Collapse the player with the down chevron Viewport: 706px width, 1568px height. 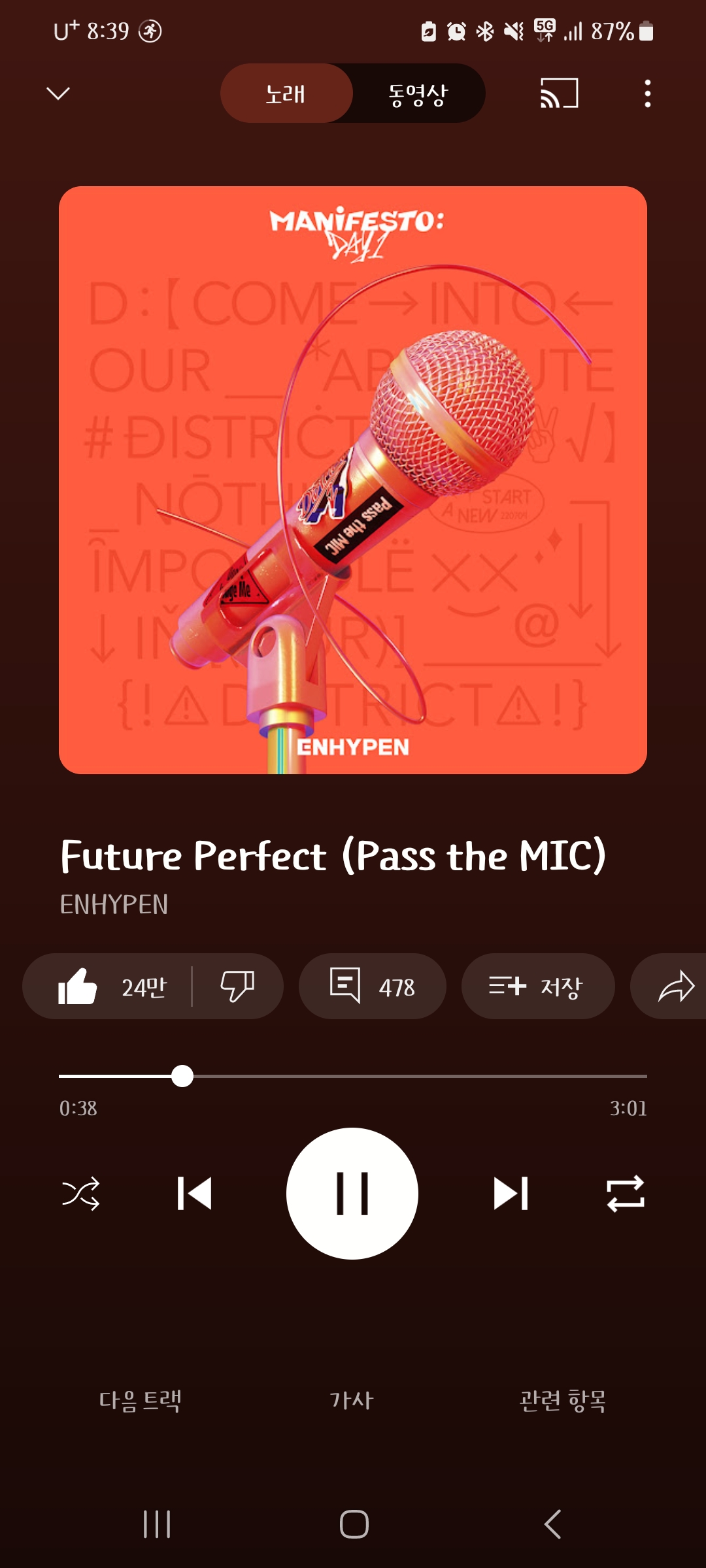point(58,93)
